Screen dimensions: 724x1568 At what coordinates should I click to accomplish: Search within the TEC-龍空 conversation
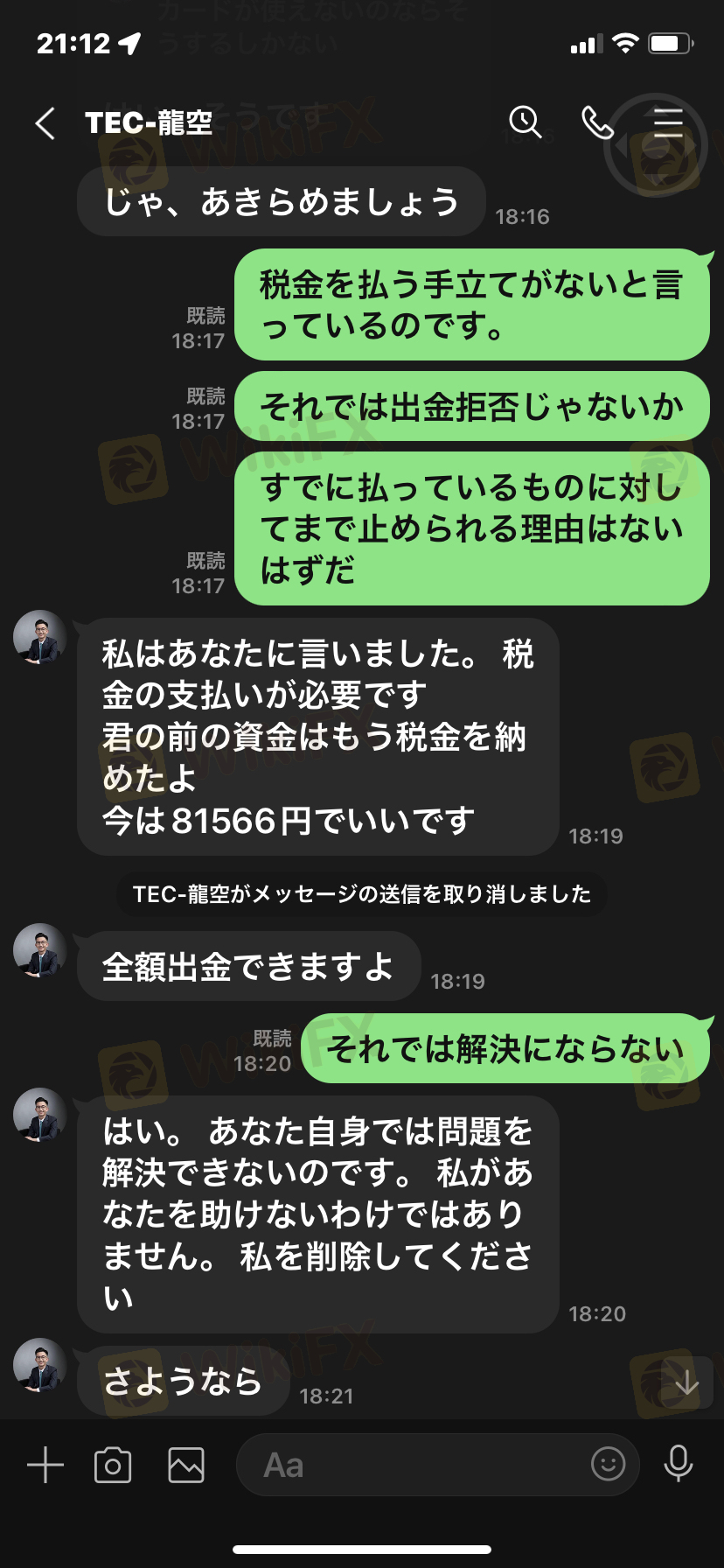pos(525,123)
